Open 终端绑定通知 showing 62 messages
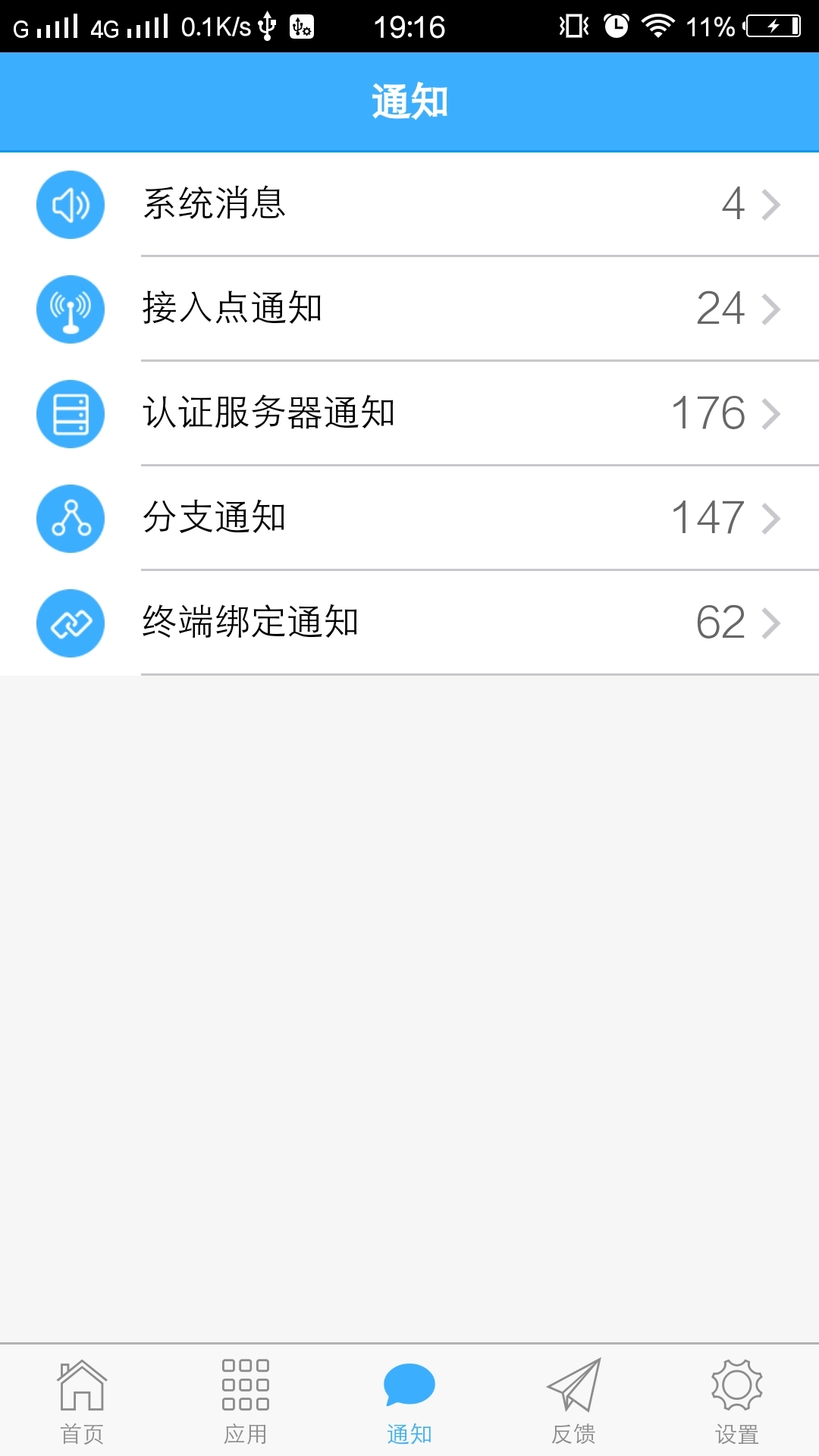This screenshot has width=819, height=1456. [409, 623]
